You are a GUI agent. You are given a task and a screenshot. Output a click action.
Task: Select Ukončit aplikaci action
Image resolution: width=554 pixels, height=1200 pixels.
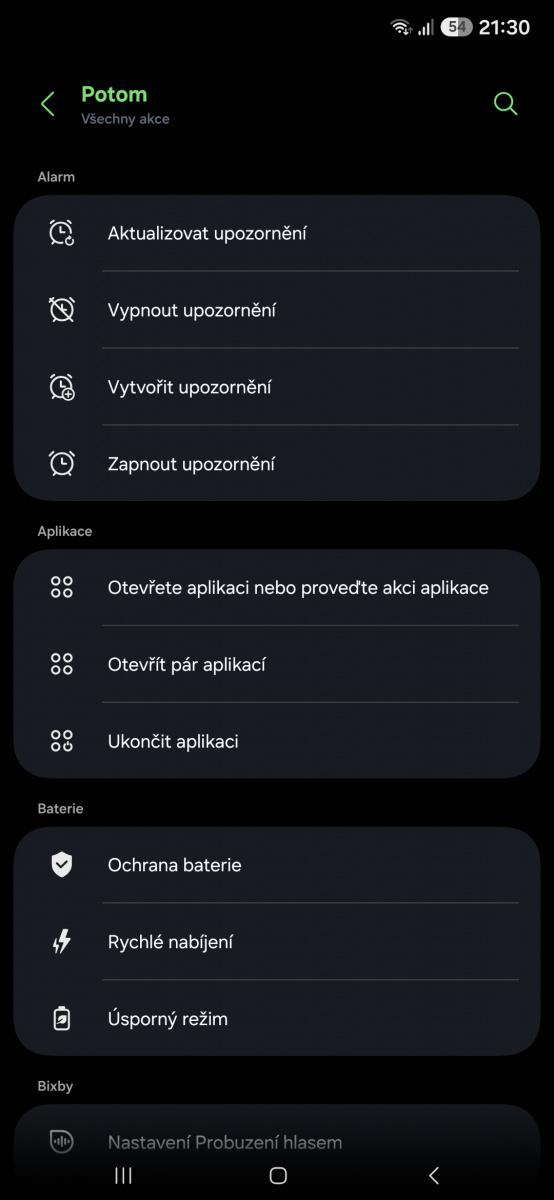tap(277, 741)
